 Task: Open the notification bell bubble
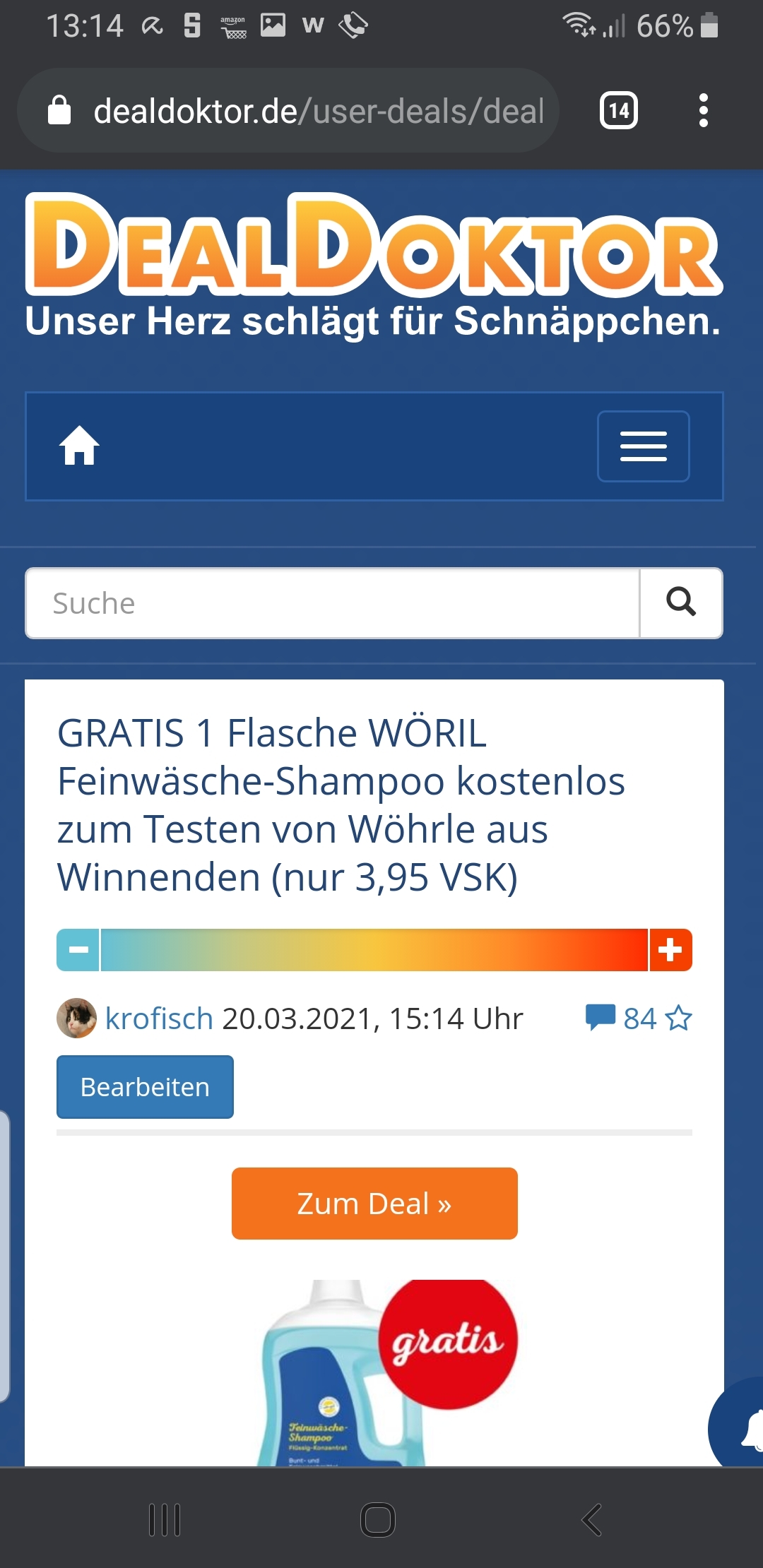coord(738,1423)
